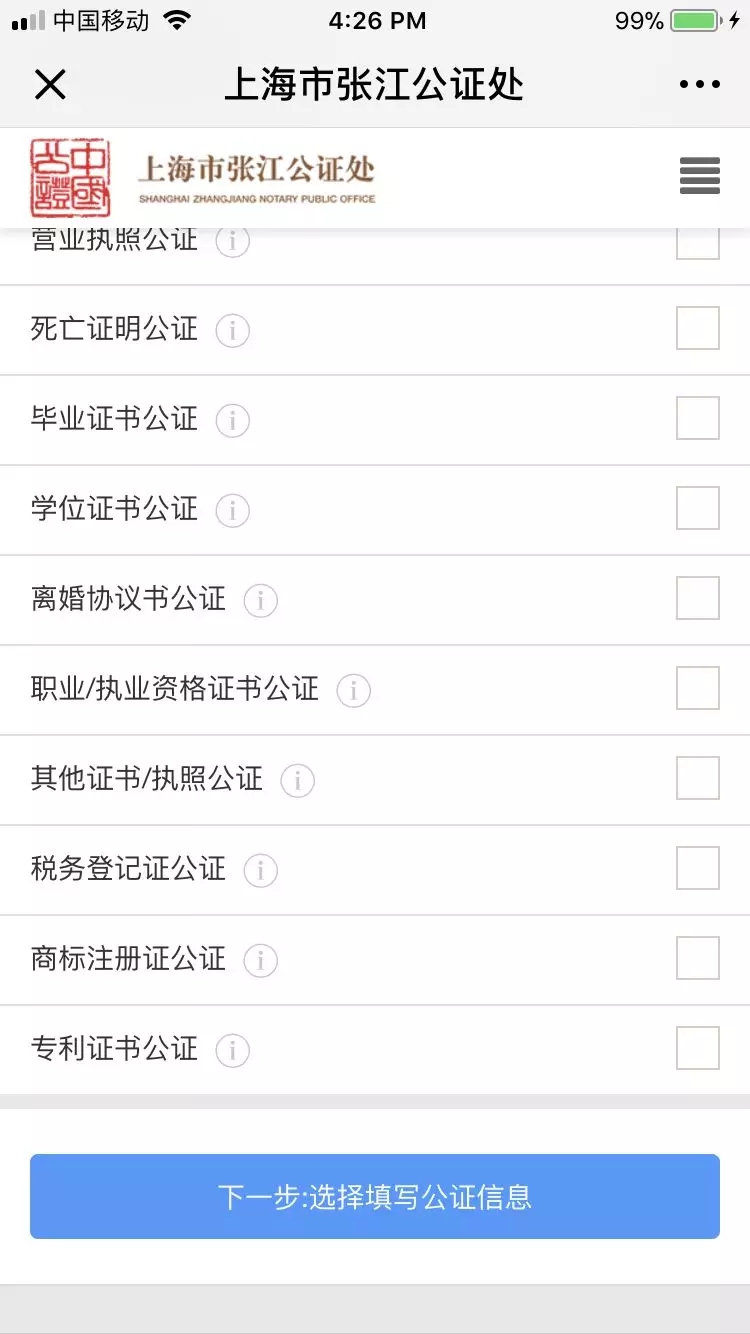
Task: Tick the 学位证书公证 checkbox
Action: [x=697, y=508]
